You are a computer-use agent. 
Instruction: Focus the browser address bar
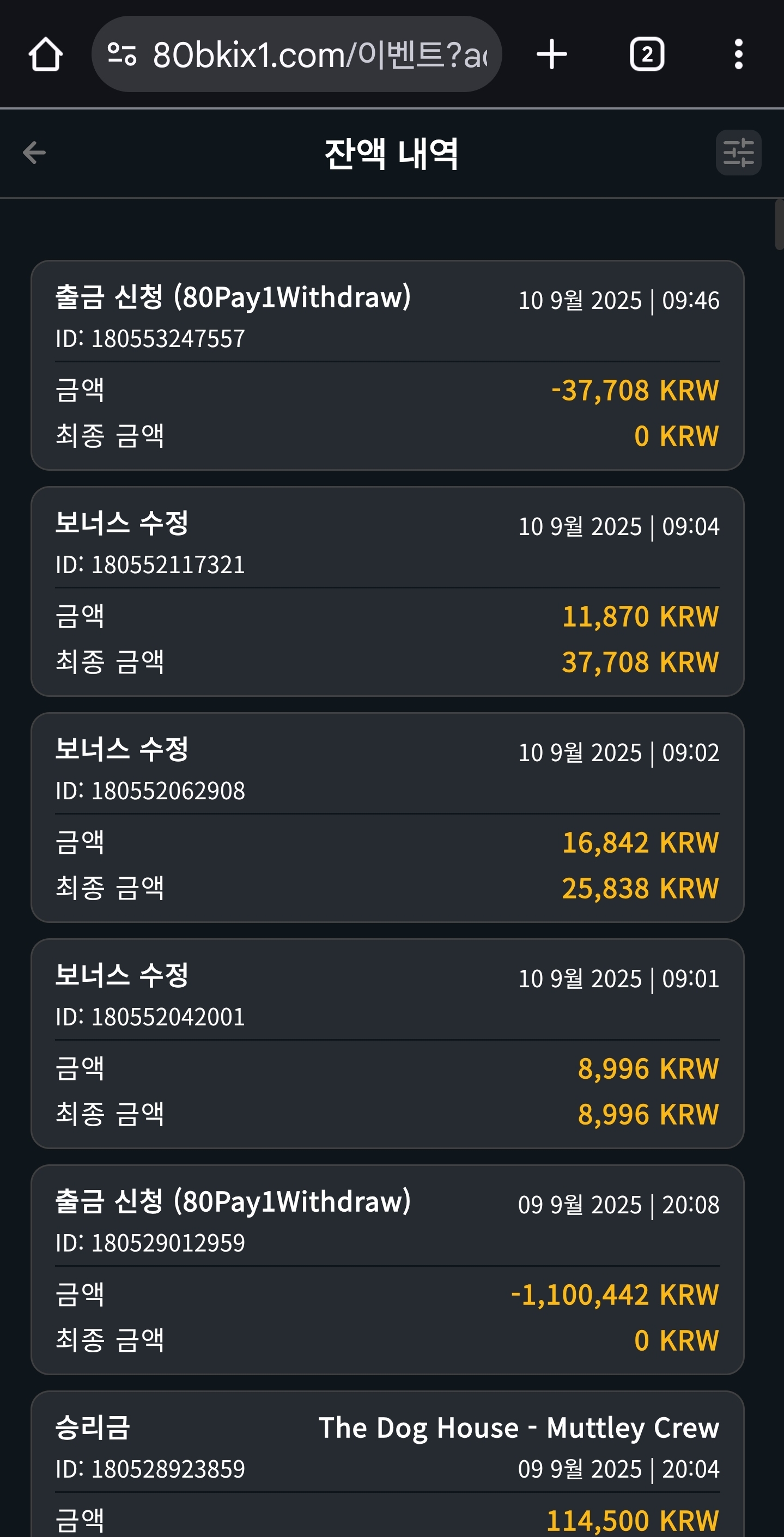pos(296,54)
